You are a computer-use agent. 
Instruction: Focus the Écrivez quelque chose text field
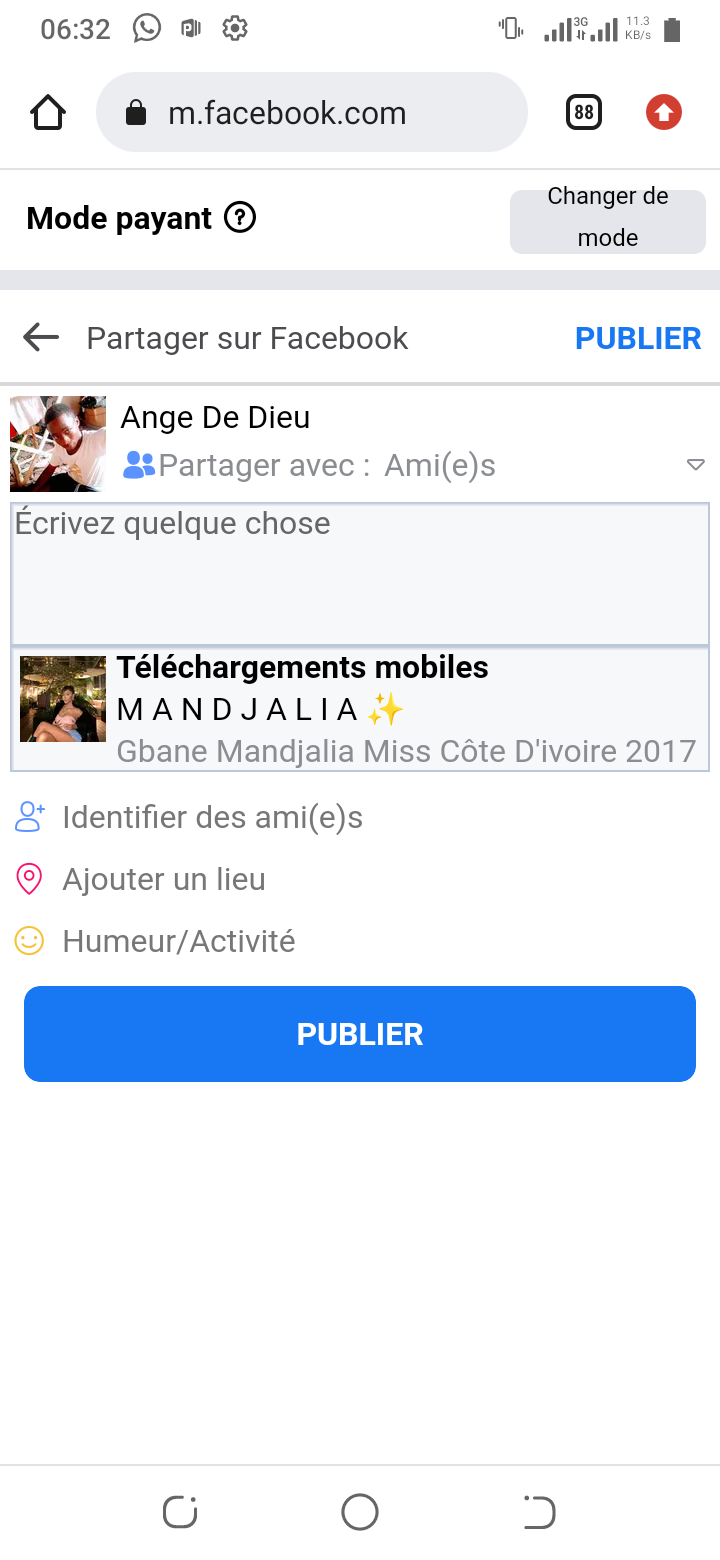[x=360, y=574]
